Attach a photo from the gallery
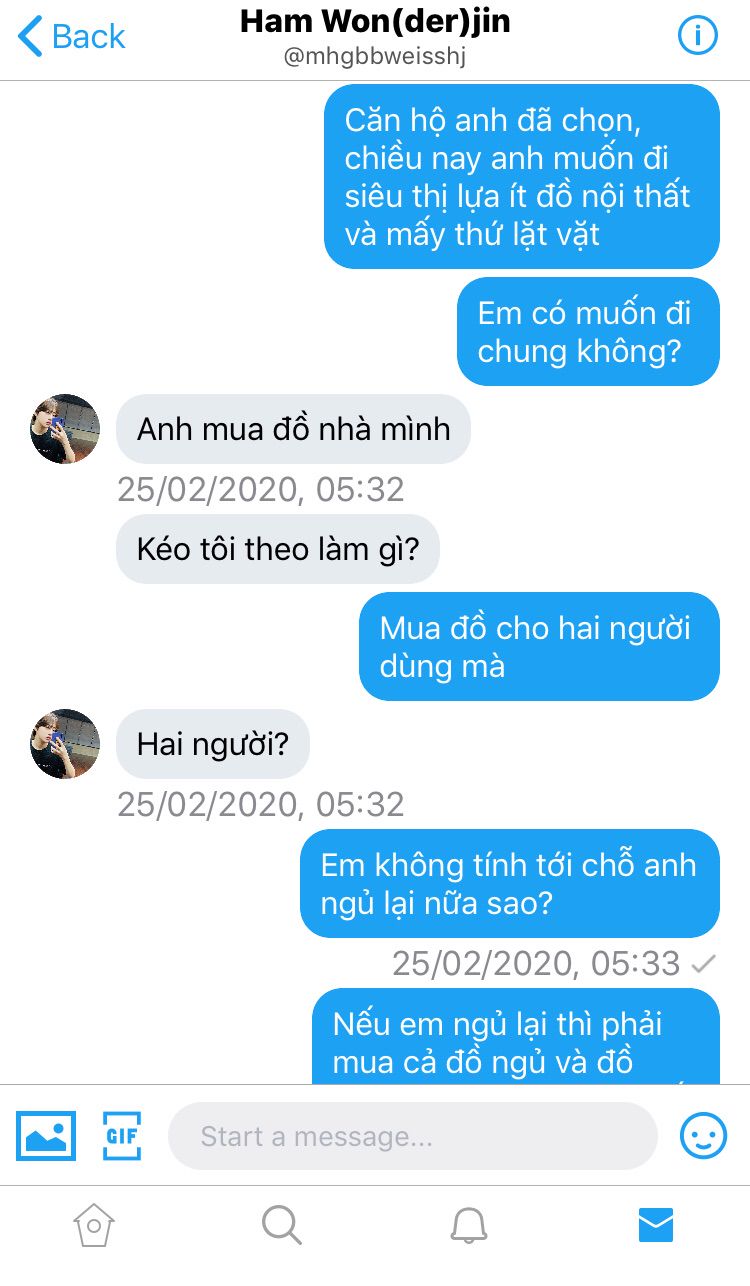Screen dimensions: 750x1286 click(x=46, y=1135)
